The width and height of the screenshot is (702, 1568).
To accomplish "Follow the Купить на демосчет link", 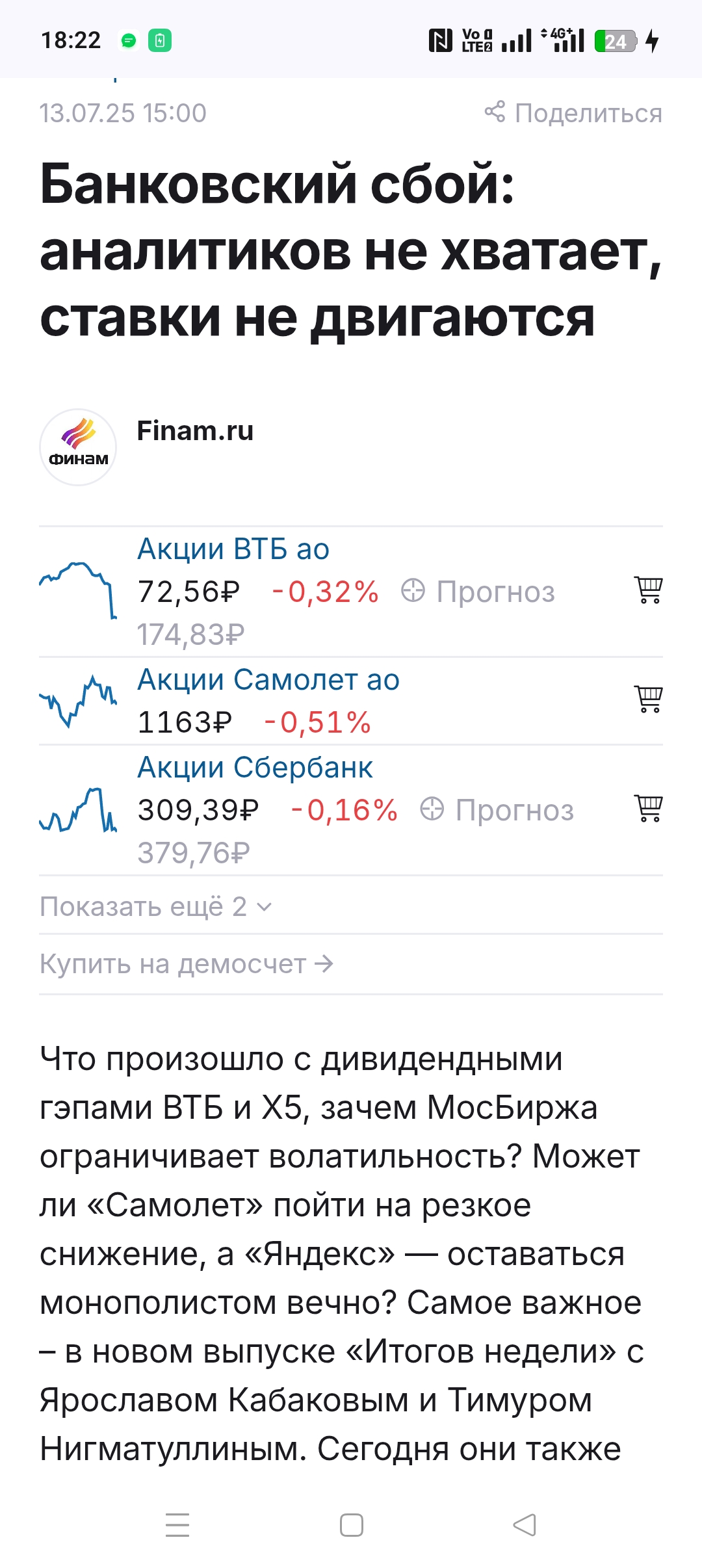I will coord(187,964).
